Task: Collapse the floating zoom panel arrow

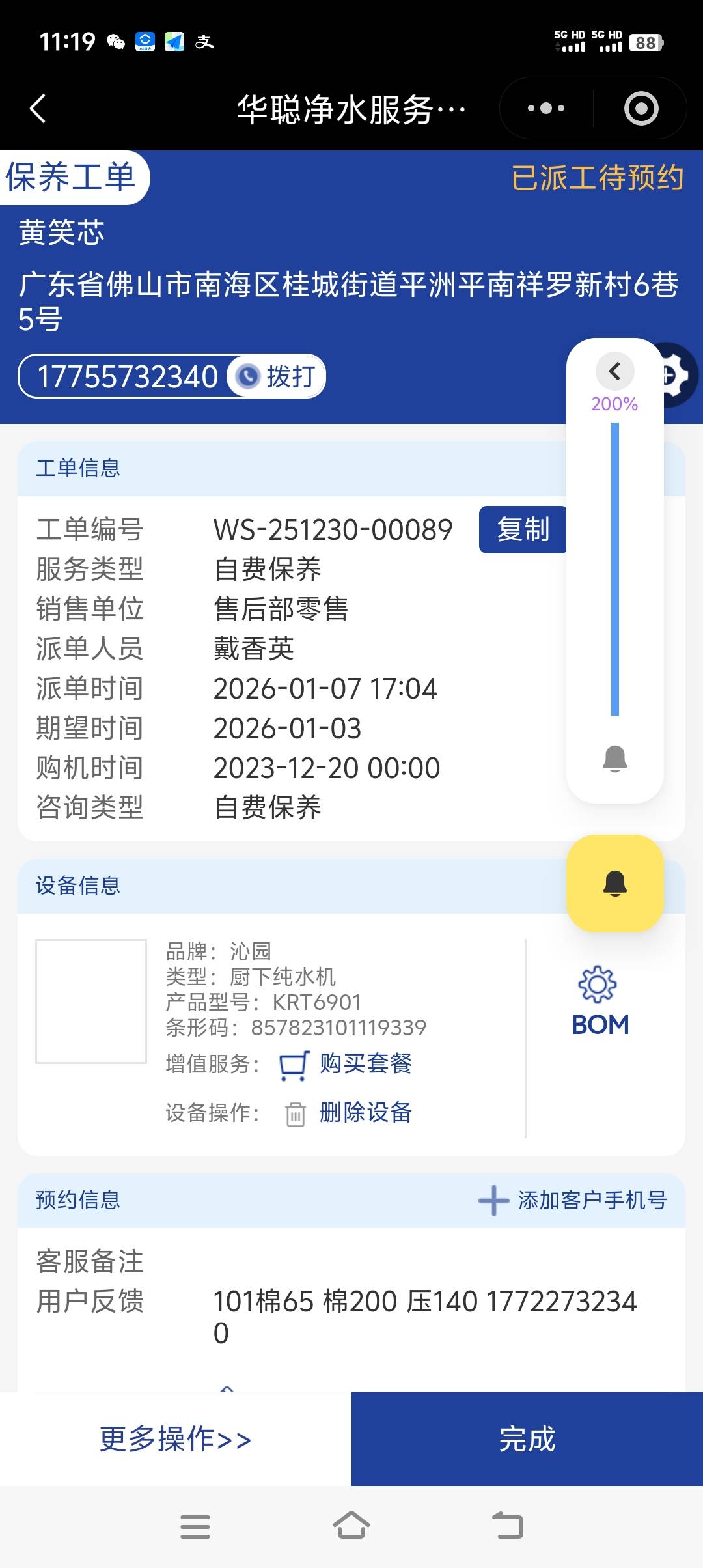Action: (614, 371)
